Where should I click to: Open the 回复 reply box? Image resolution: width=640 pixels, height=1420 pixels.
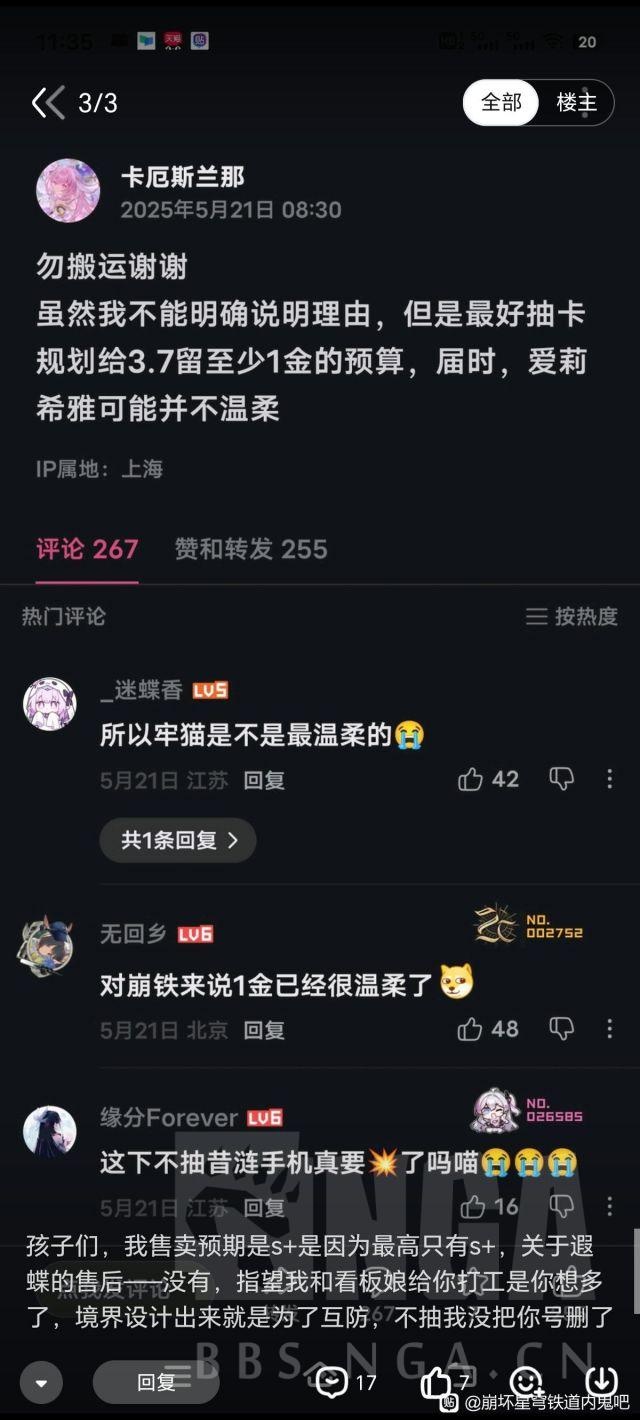click(x=156, y=1383)
